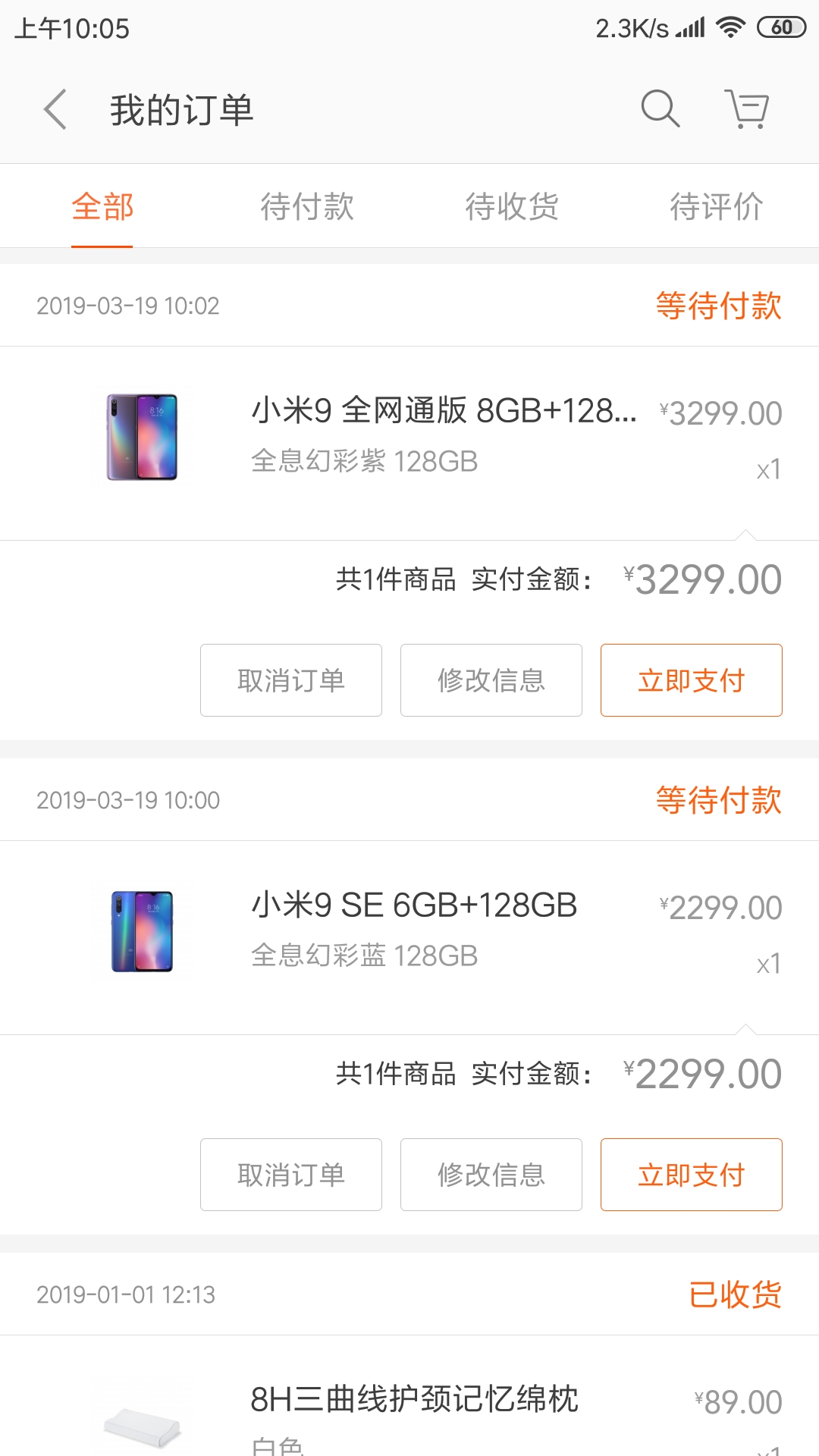Open the shopping cart
Image resolution: width=819 pixels, height=1456 pixels.
[x=748, y=109]
